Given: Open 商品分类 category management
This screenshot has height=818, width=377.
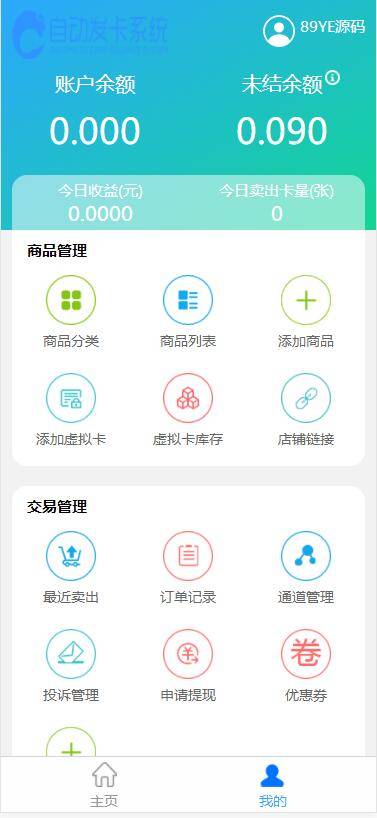Looking at the screenshot, I should pos(71,312).
